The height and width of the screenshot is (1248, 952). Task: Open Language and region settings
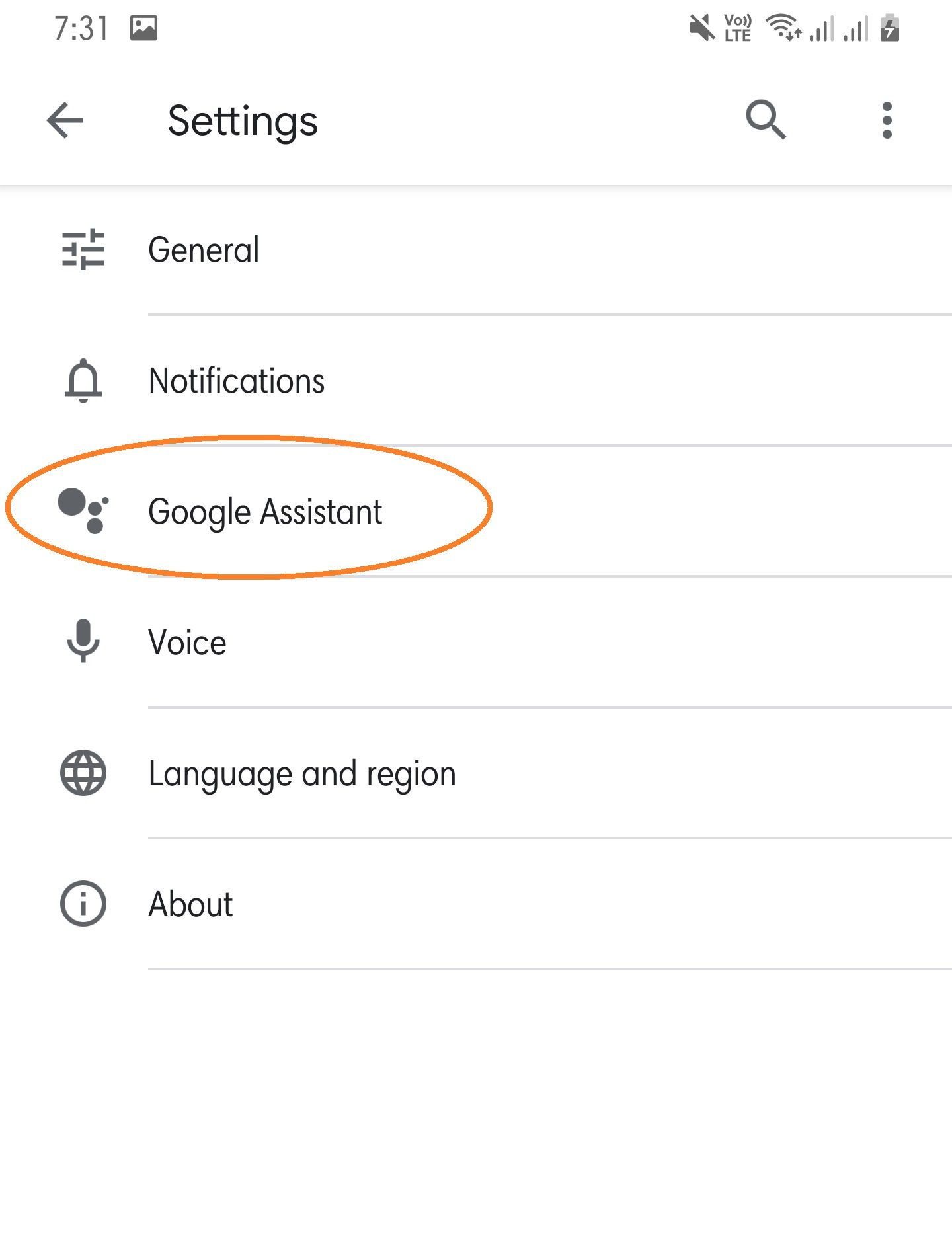click(x=301, y=773)
